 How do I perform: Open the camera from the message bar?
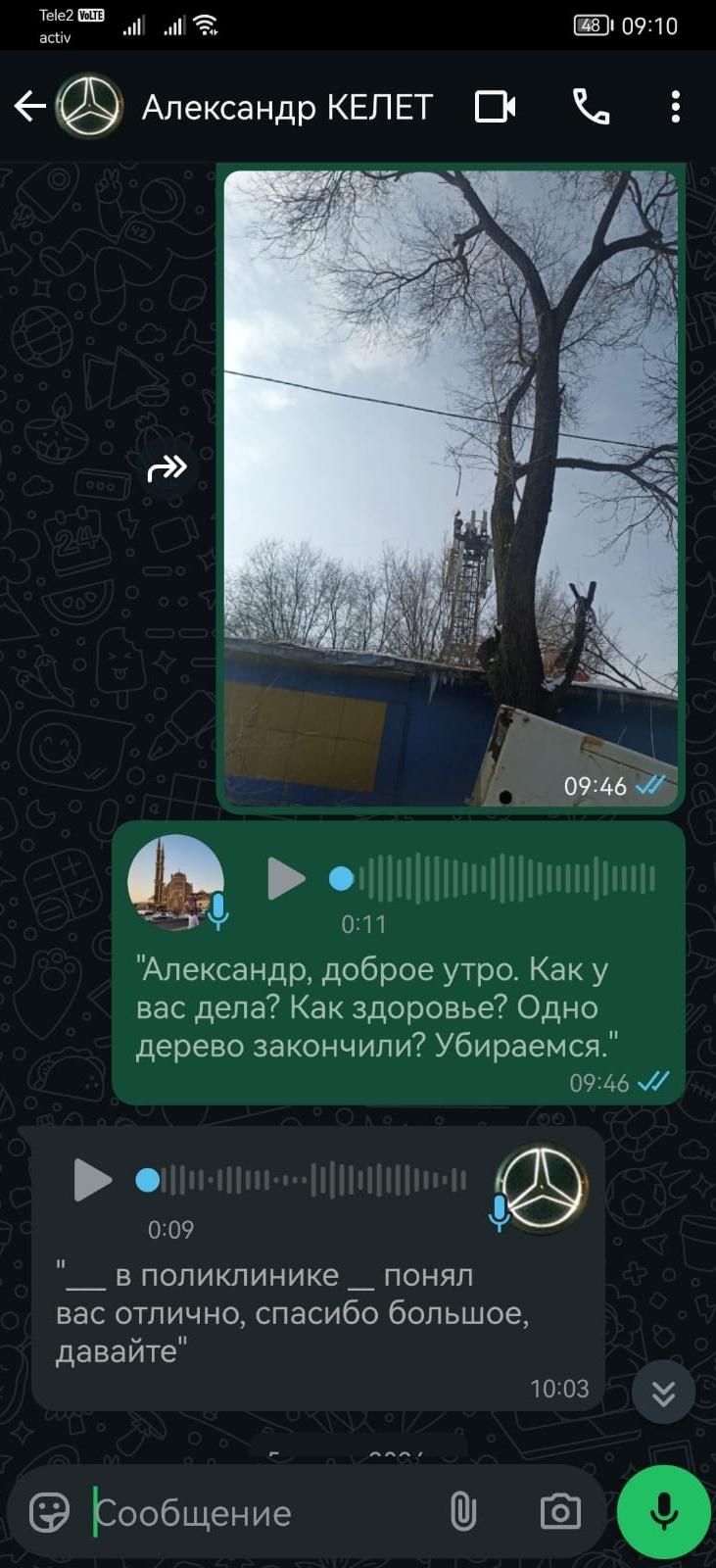[x=560, y=1512]
